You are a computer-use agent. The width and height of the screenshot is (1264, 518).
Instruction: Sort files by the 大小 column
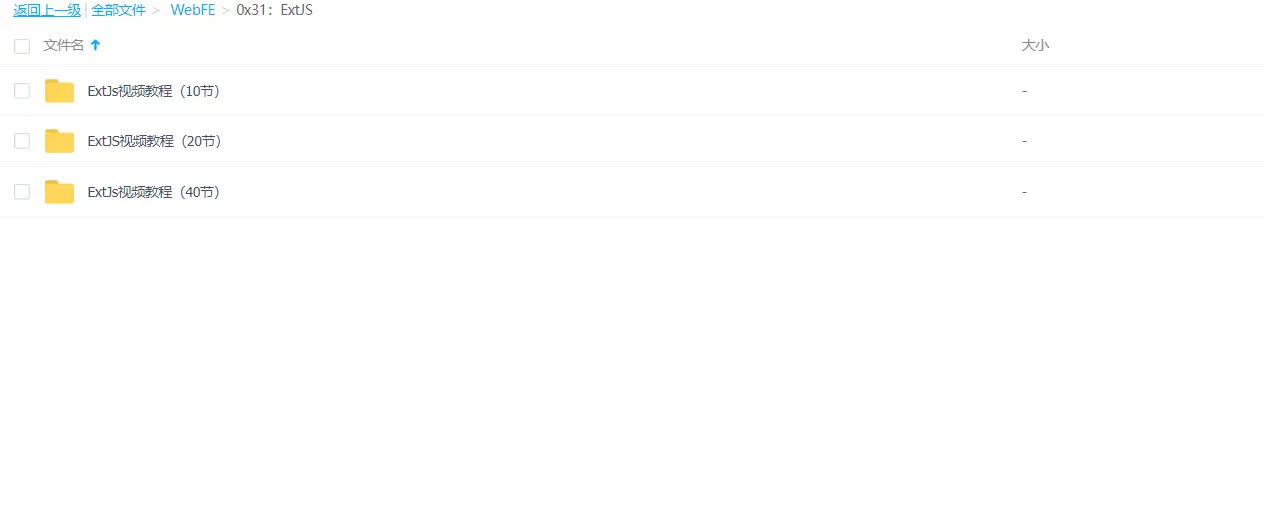[x=1035, y=45]
